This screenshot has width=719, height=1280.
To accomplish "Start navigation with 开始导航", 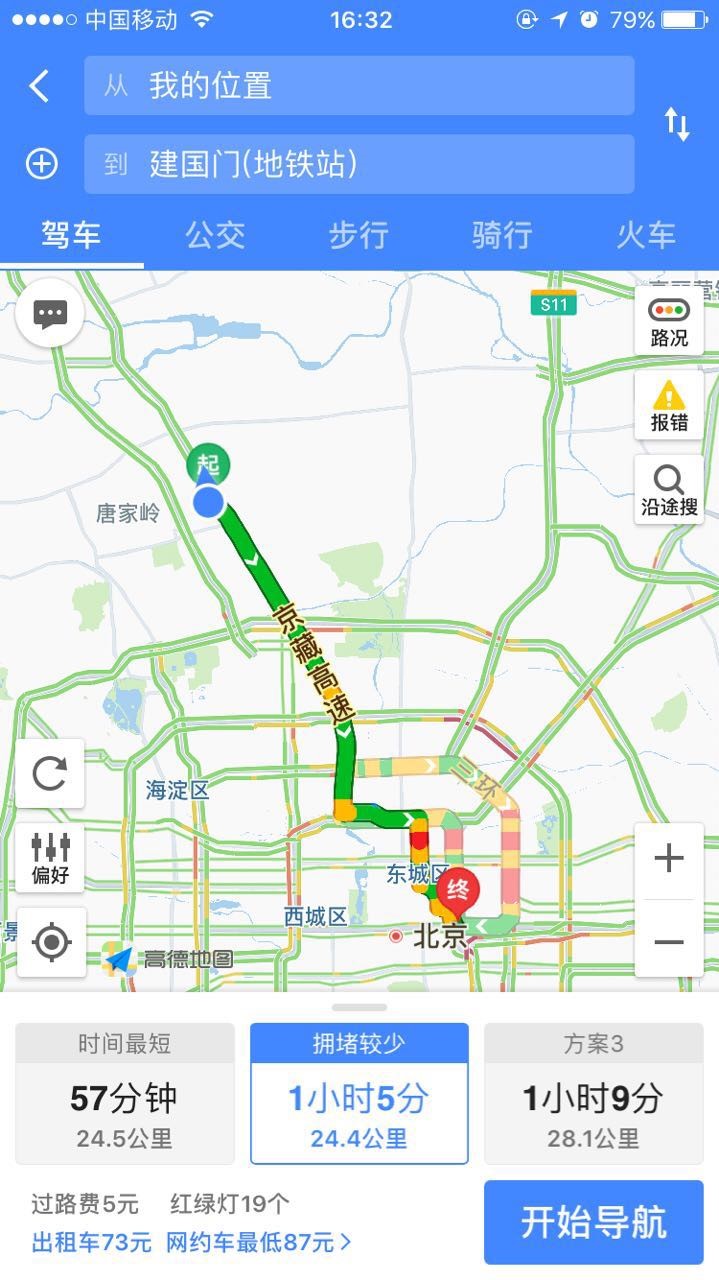I will click(x=593, y=1222).
